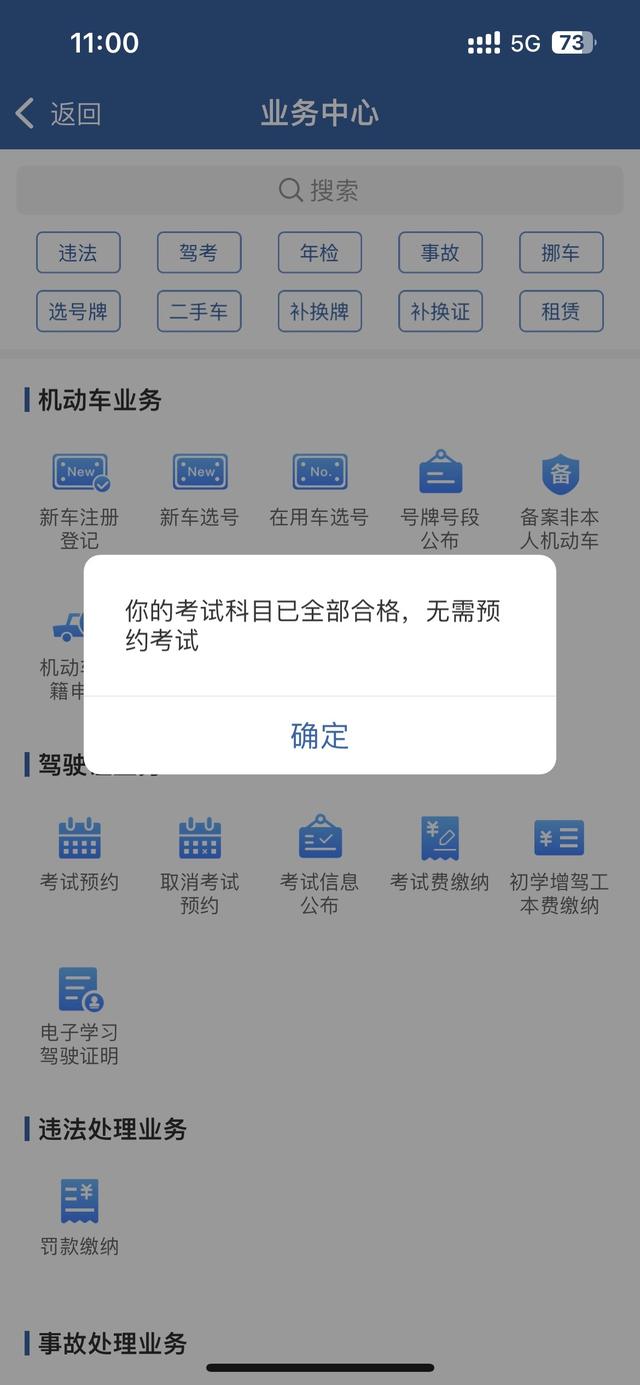Open 罚款缴纳 service
640x1385 pixels.
80,1215
